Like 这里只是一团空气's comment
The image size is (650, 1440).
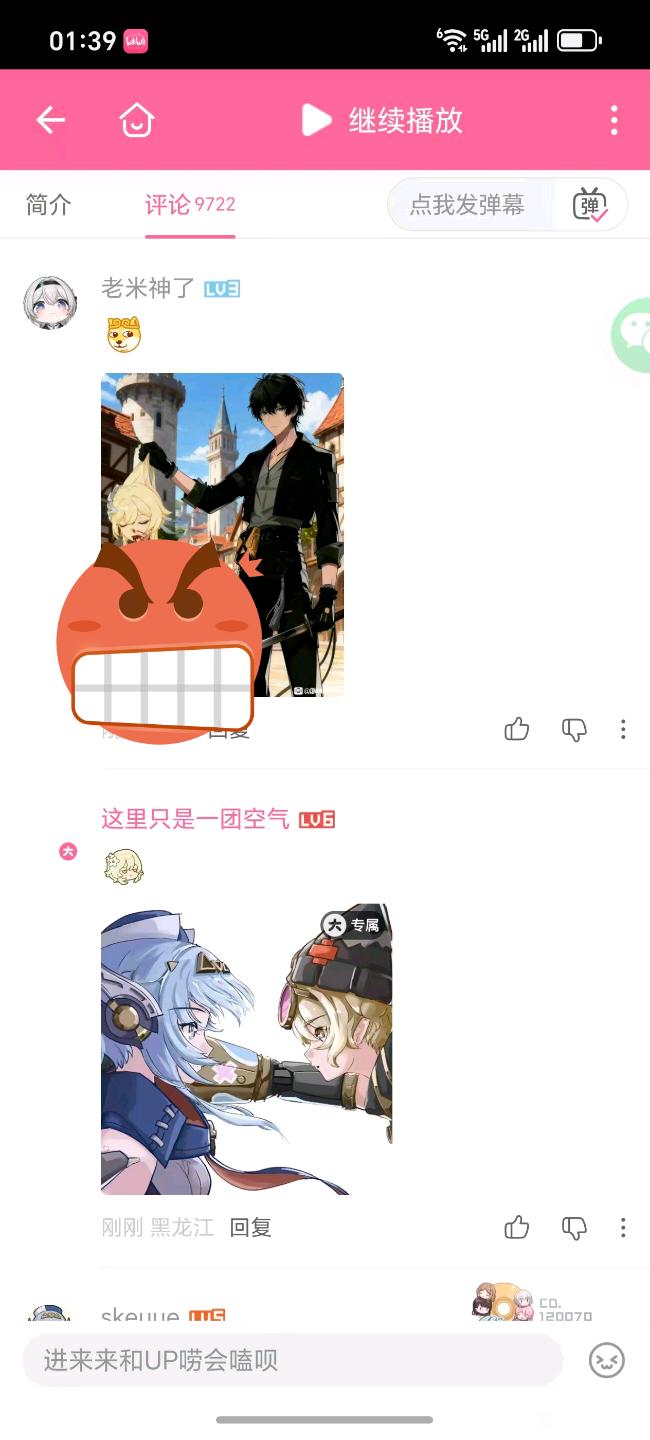(x=517, y=1227)
